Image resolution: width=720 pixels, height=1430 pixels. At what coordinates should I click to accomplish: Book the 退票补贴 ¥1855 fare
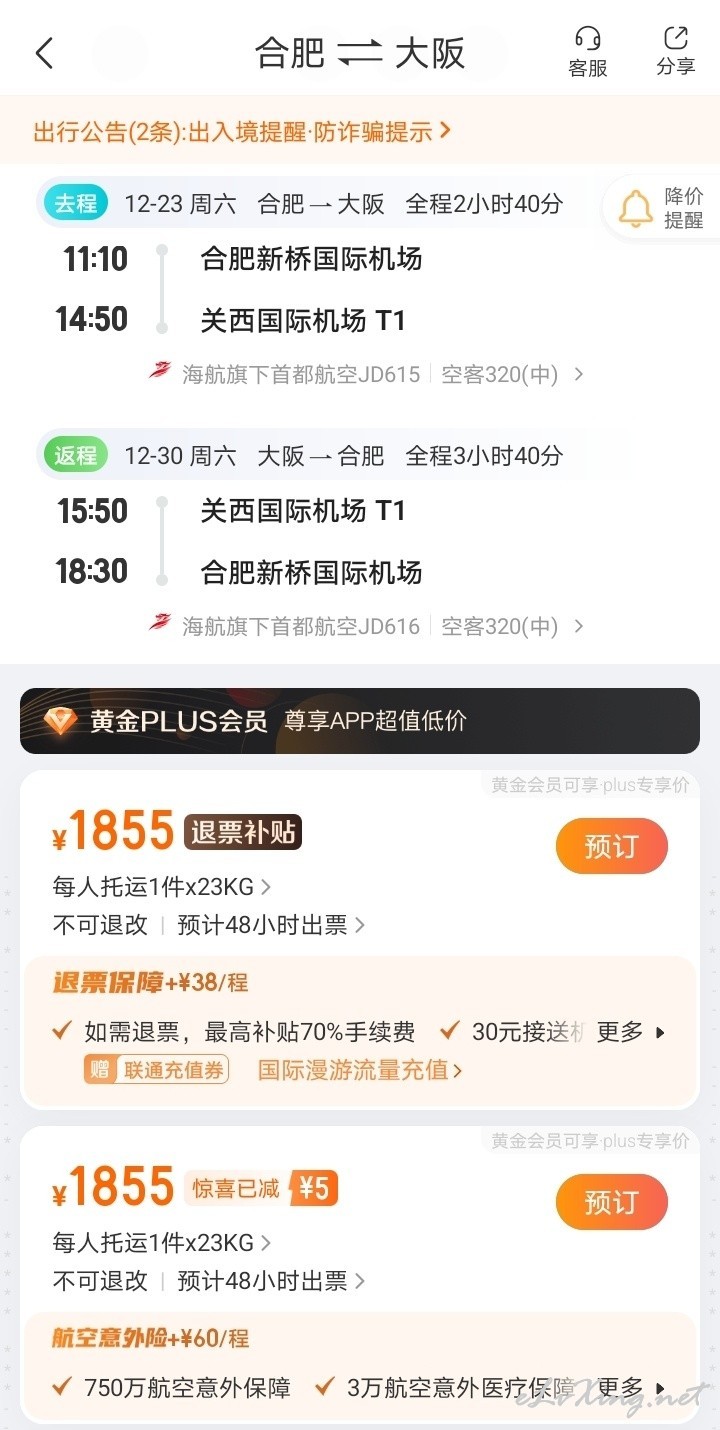[x=611, y=846]
